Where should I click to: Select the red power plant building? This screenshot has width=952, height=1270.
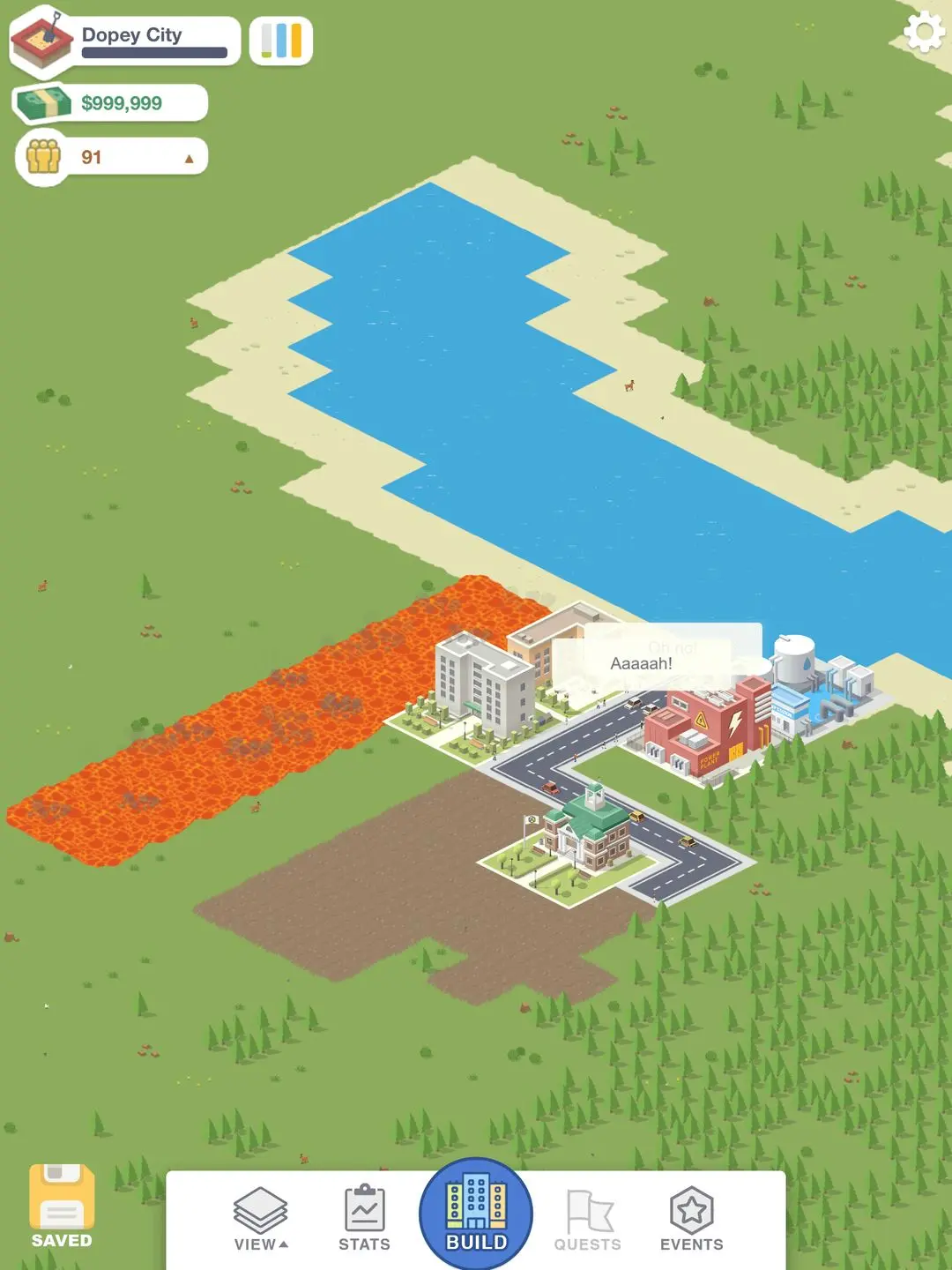pyautogui.click(x=705, y=728)
